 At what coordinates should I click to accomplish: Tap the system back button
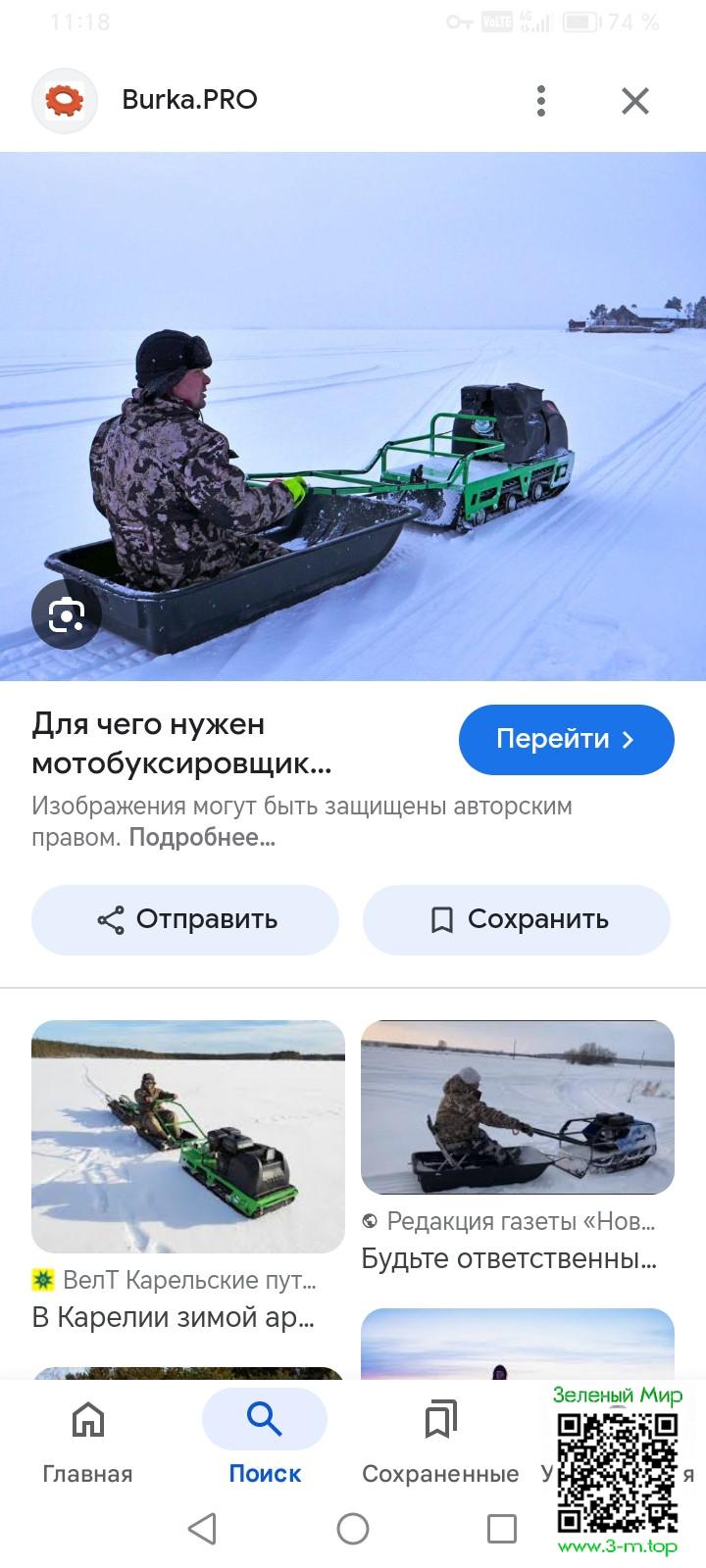[x=202, y=1529]
